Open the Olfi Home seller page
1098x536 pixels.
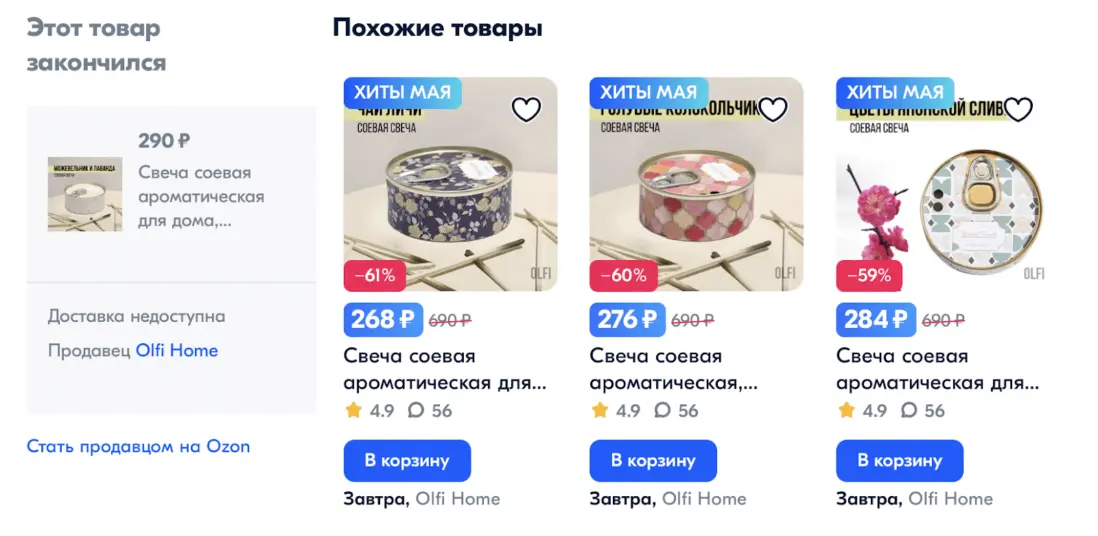click(x=176, y=350)
